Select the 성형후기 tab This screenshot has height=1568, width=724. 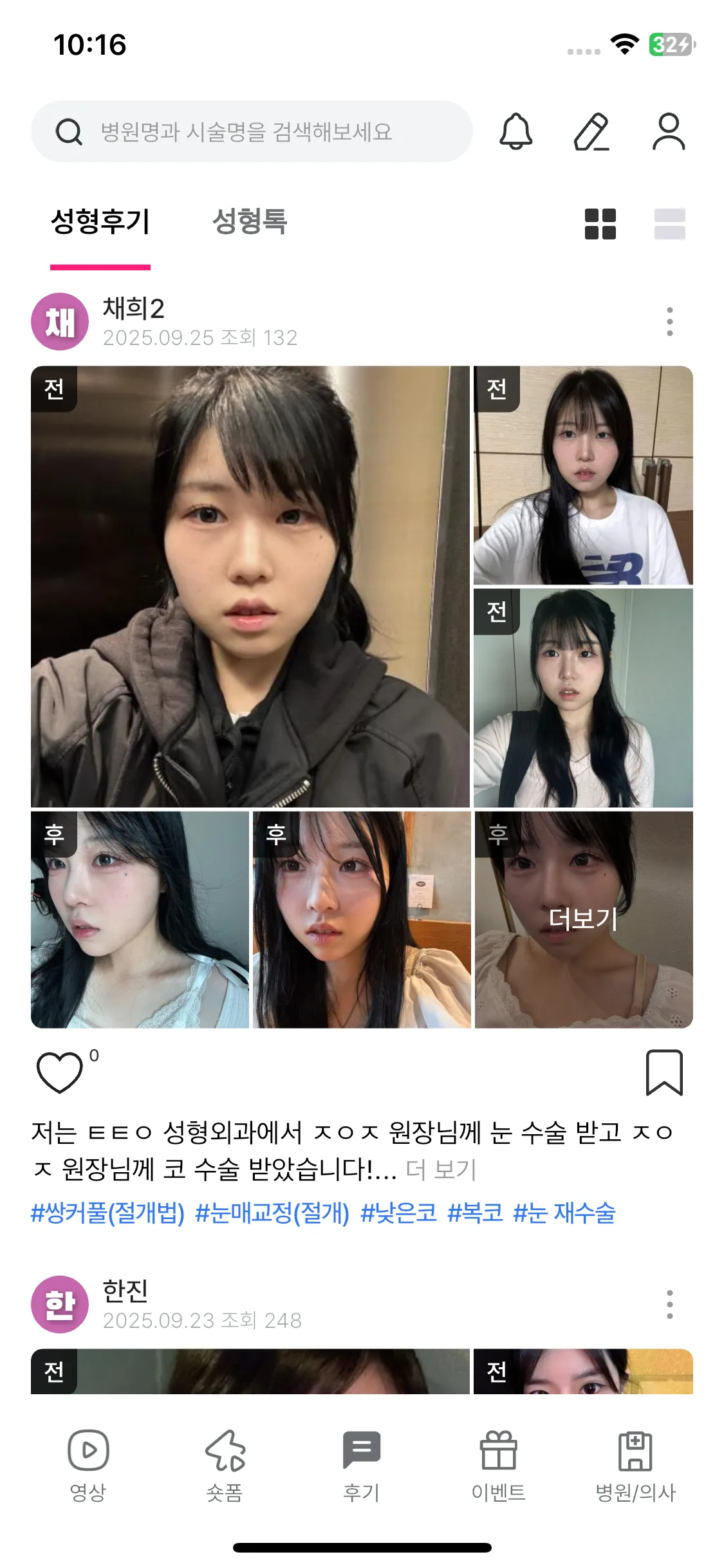(100, 221)
